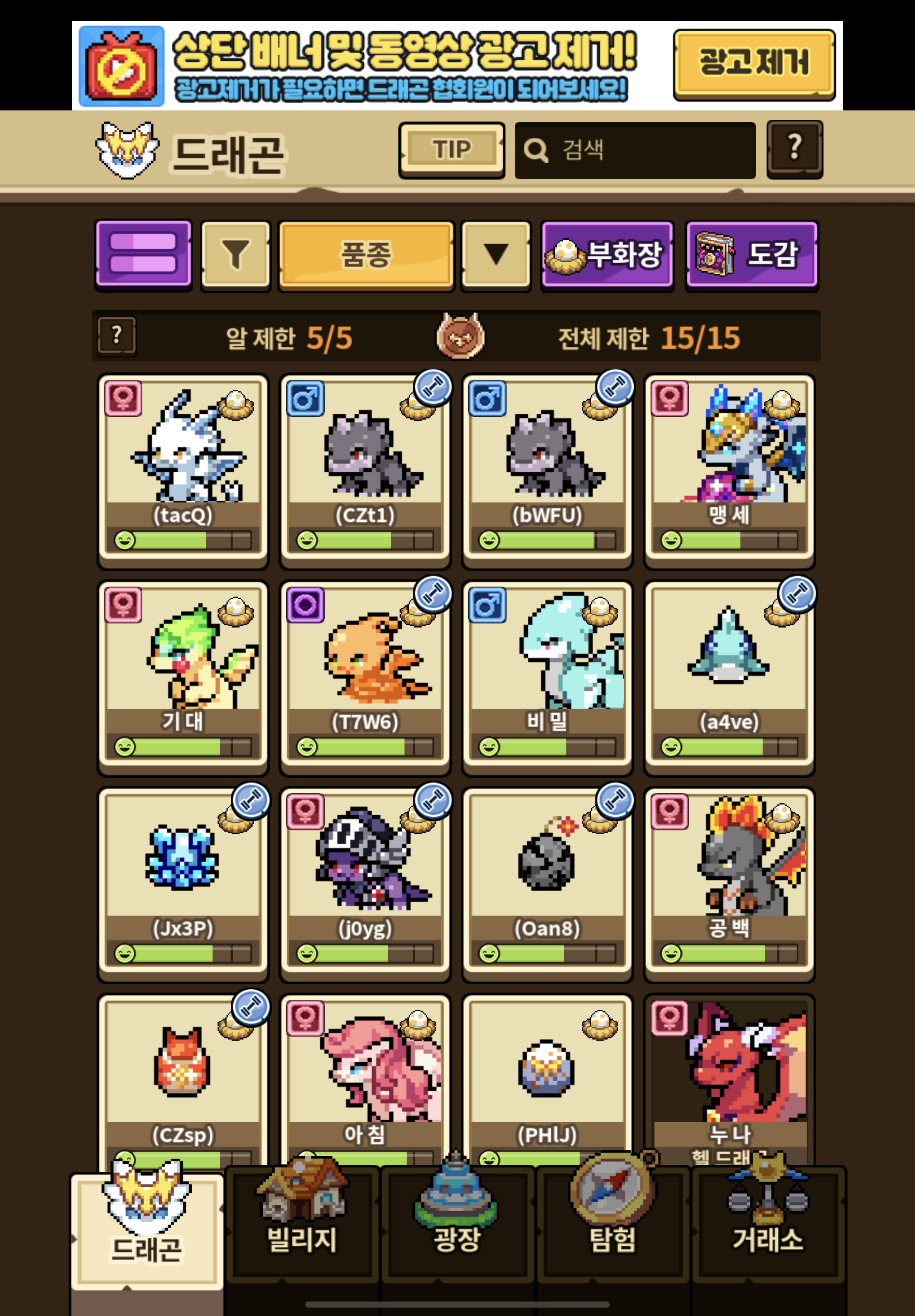Select the 품종 sort button

click(x=366, y=255)
